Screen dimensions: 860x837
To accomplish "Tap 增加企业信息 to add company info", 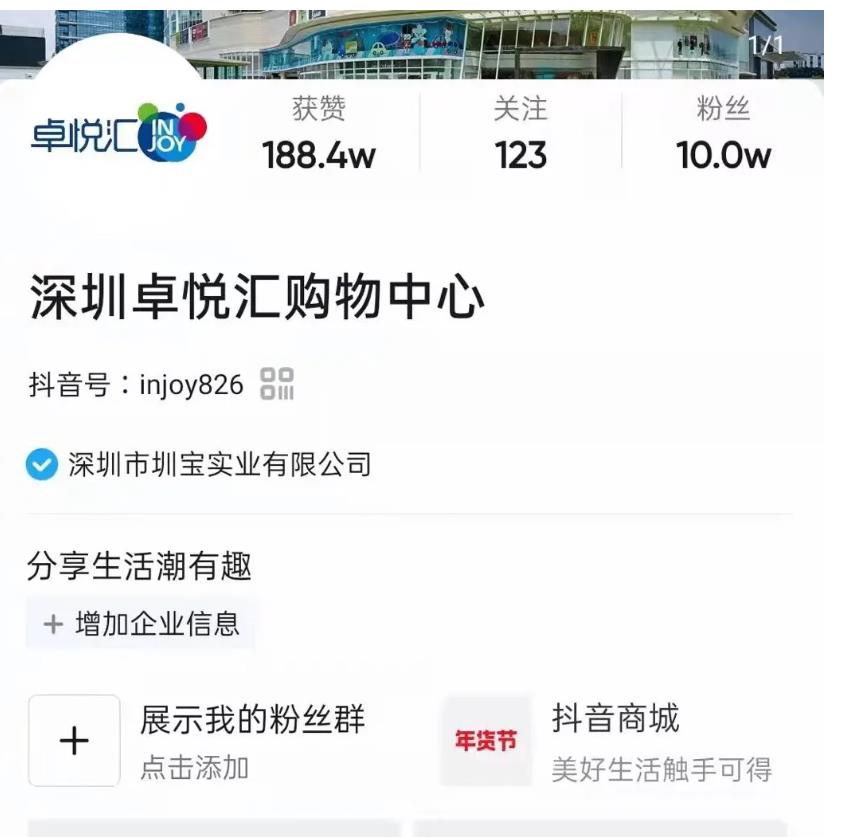I will pyautogui.click(x=141, y=624).
